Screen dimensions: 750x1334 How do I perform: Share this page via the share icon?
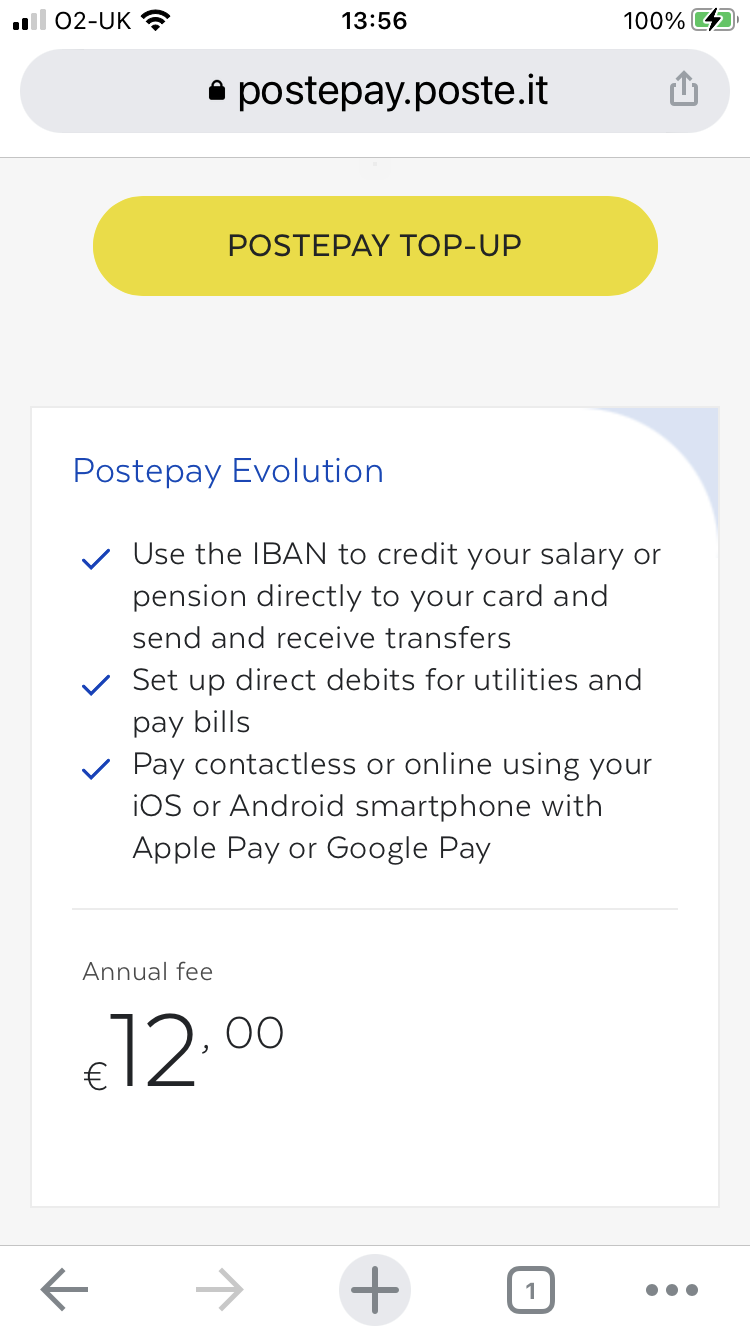(x=683, y=90)
